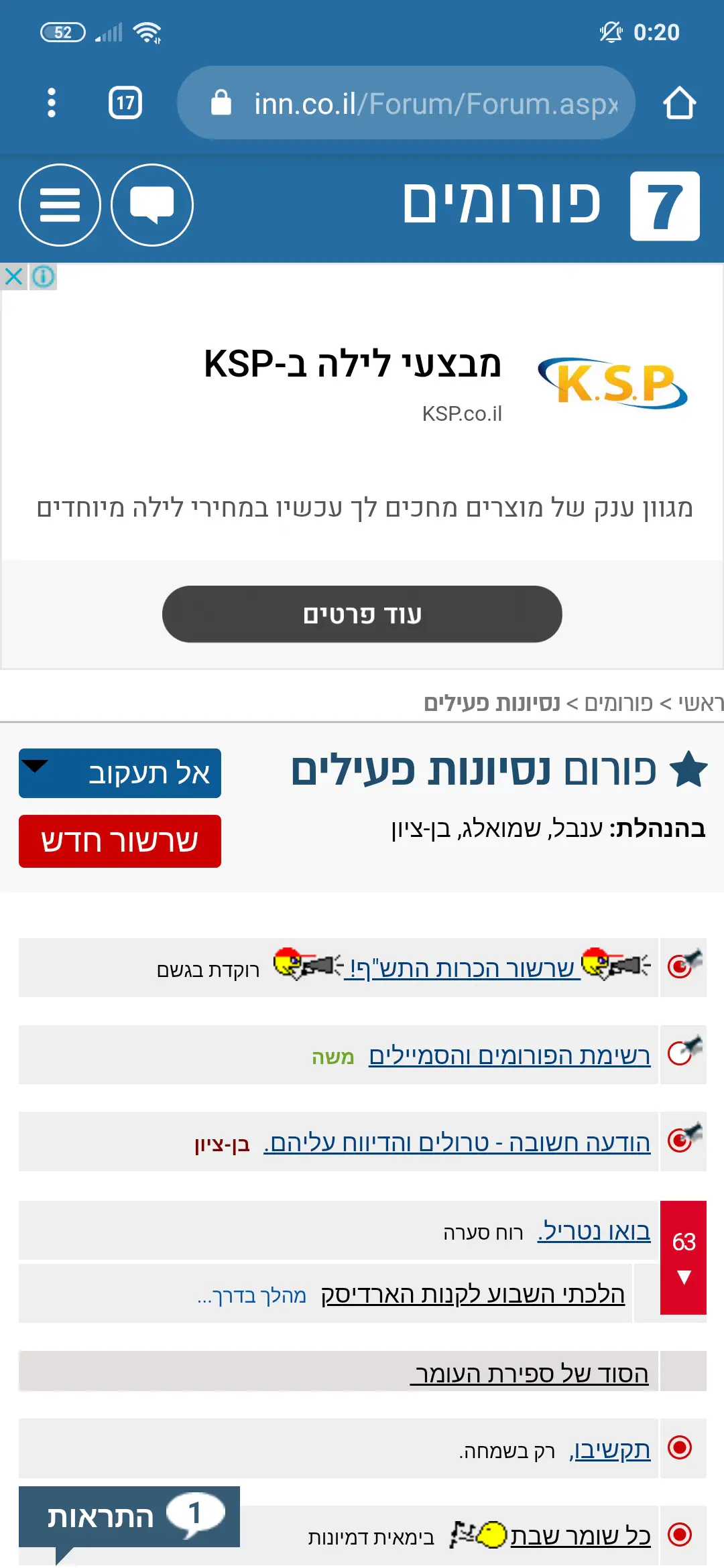Image resolution: width=724 pixels, height=1568 pixels.
Task: Open רשימת הפורומים והסמיילים thread
Action: (x=509, y=1055)
